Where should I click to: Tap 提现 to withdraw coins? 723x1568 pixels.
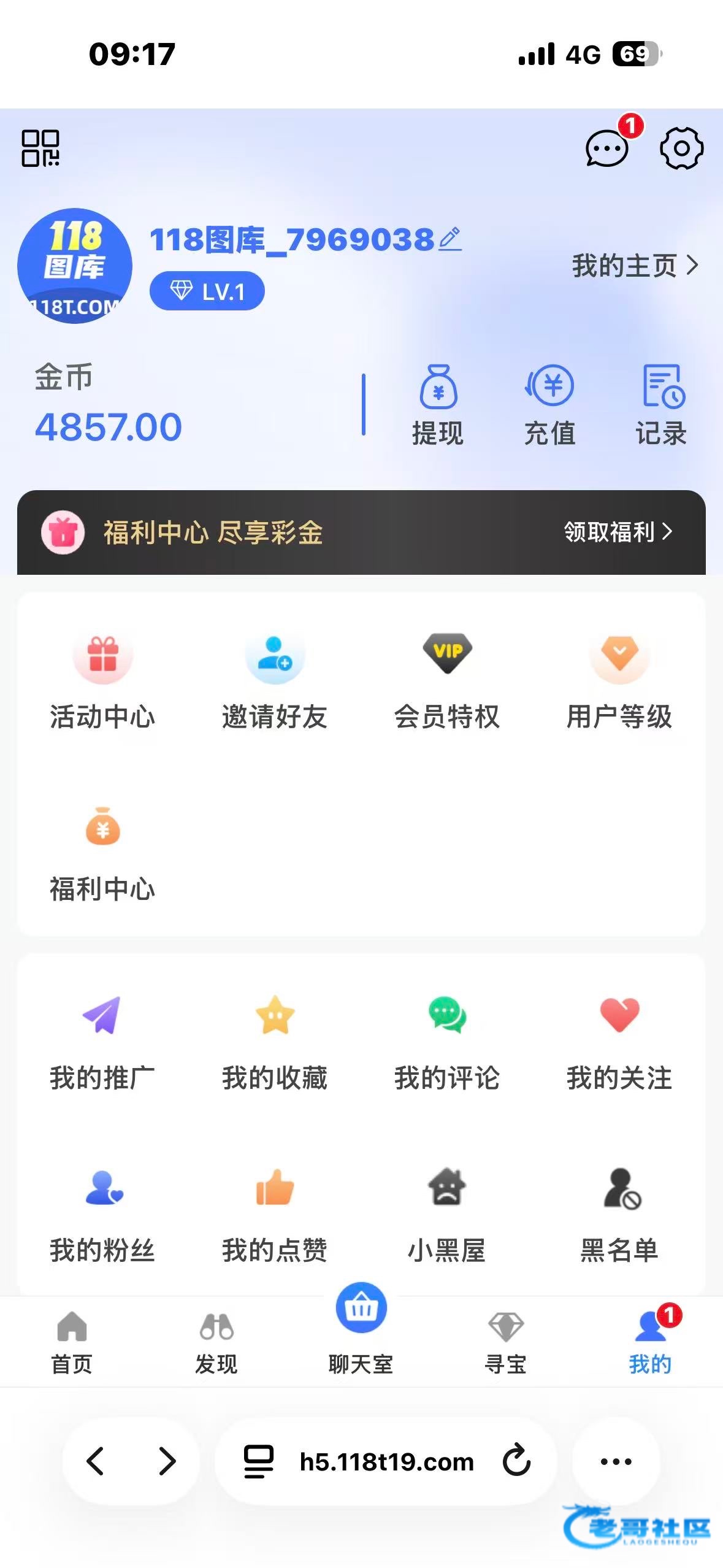[438, 405]
